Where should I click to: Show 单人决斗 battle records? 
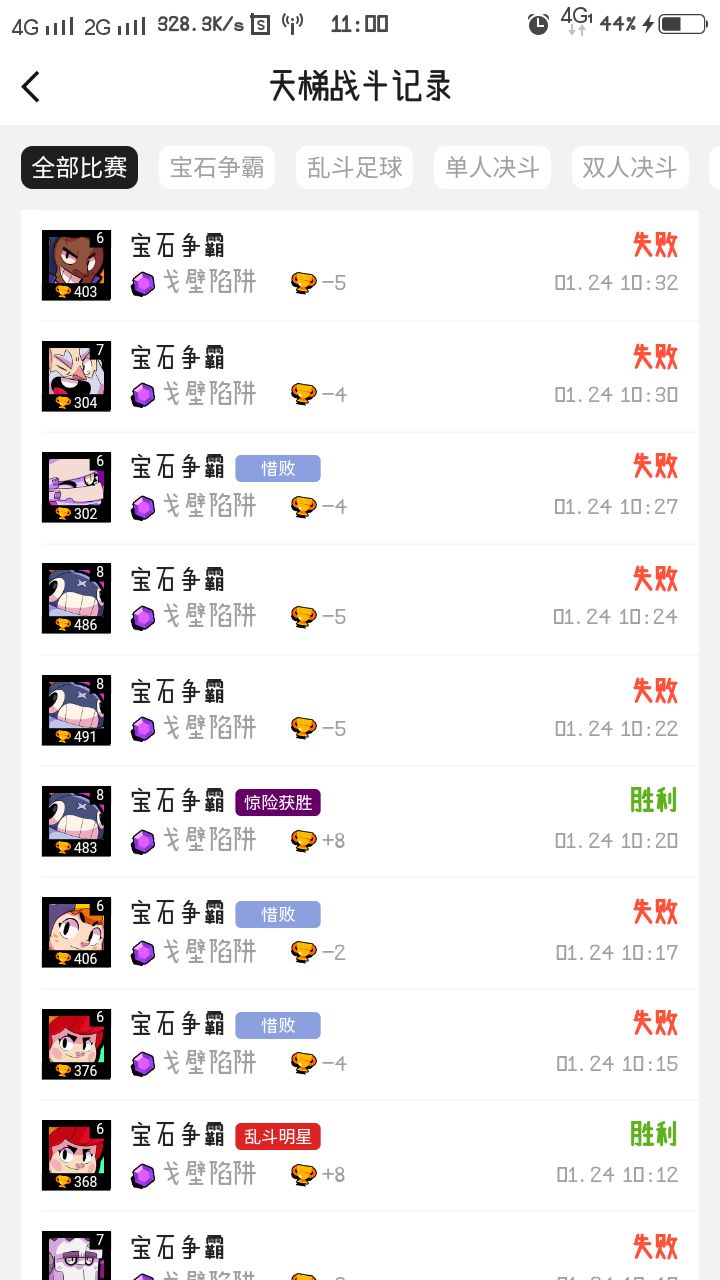(x=492, y=167)
